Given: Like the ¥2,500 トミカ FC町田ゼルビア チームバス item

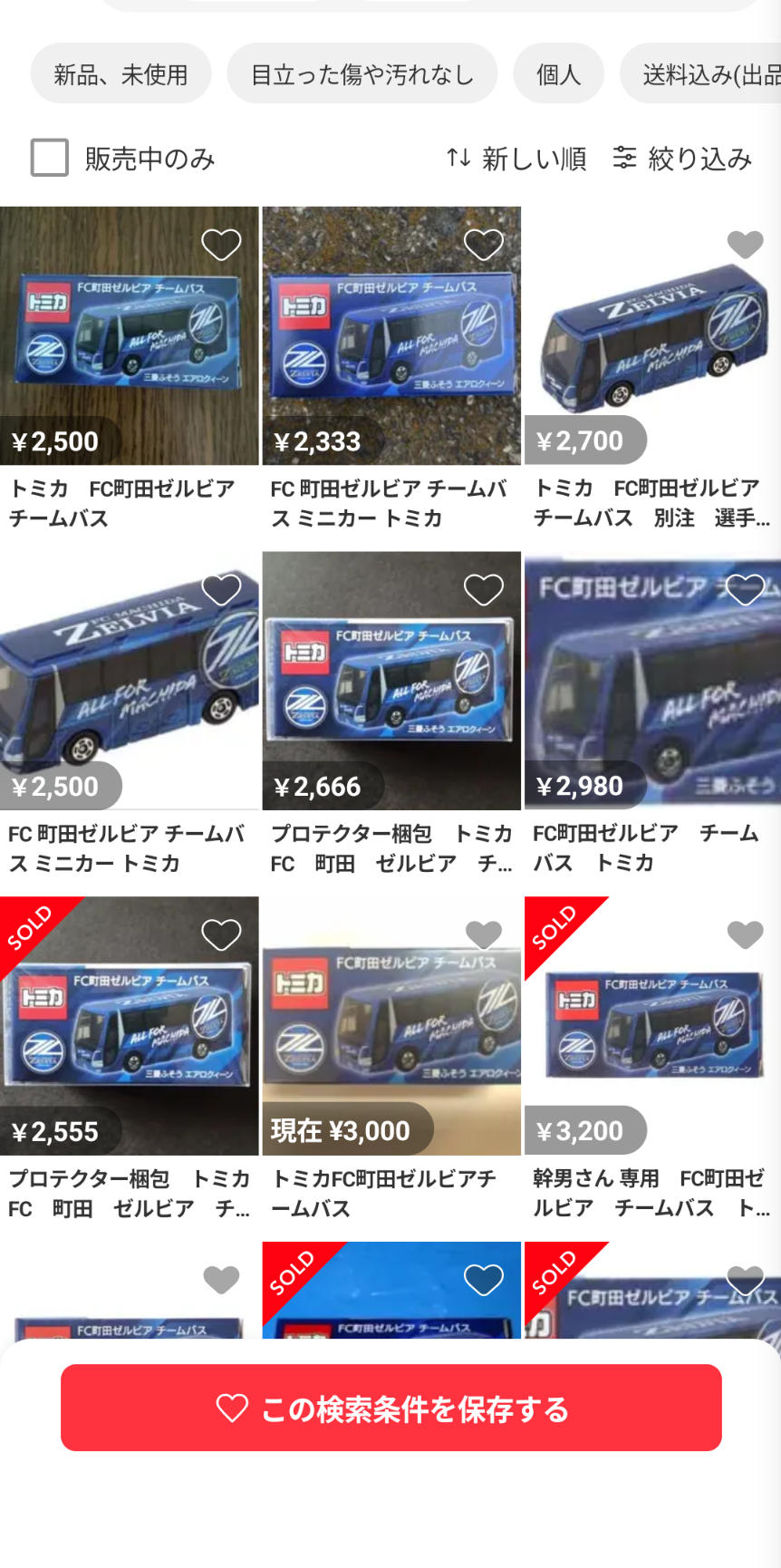Looking at the screenshot, I should [221, 245].
